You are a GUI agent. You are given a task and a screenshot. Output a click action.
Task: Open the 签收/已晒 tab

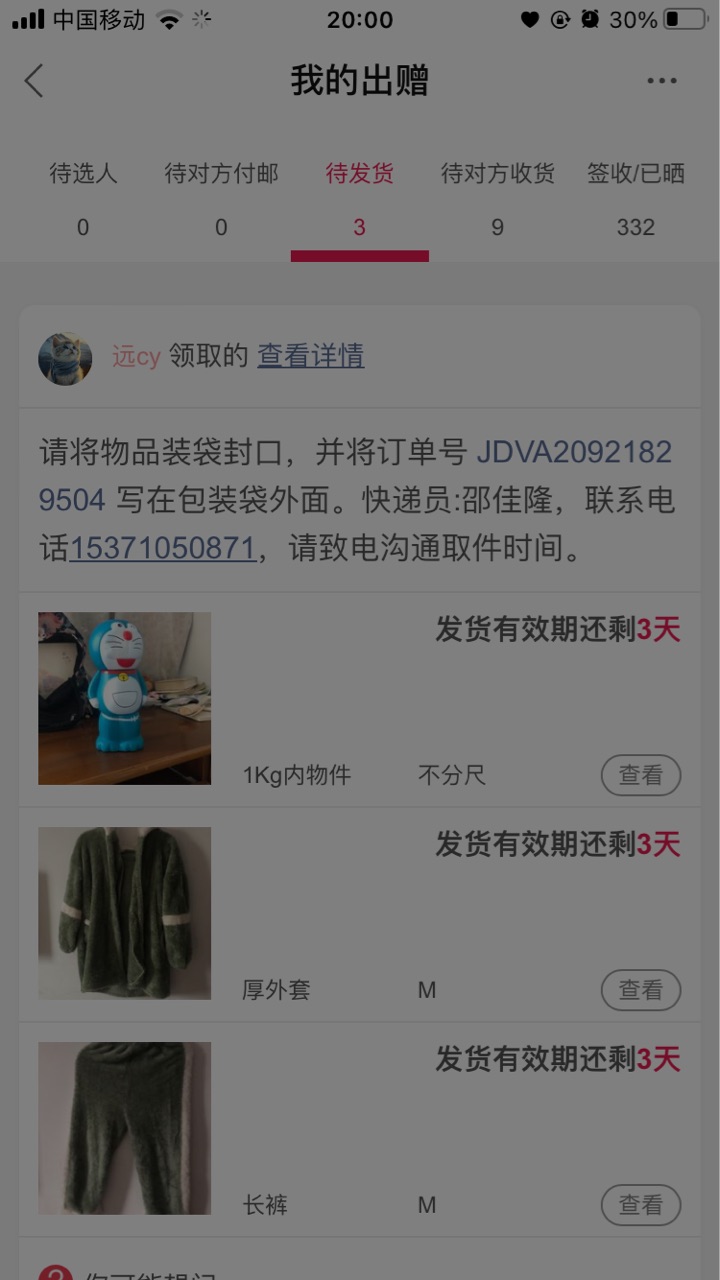(636, 200)
